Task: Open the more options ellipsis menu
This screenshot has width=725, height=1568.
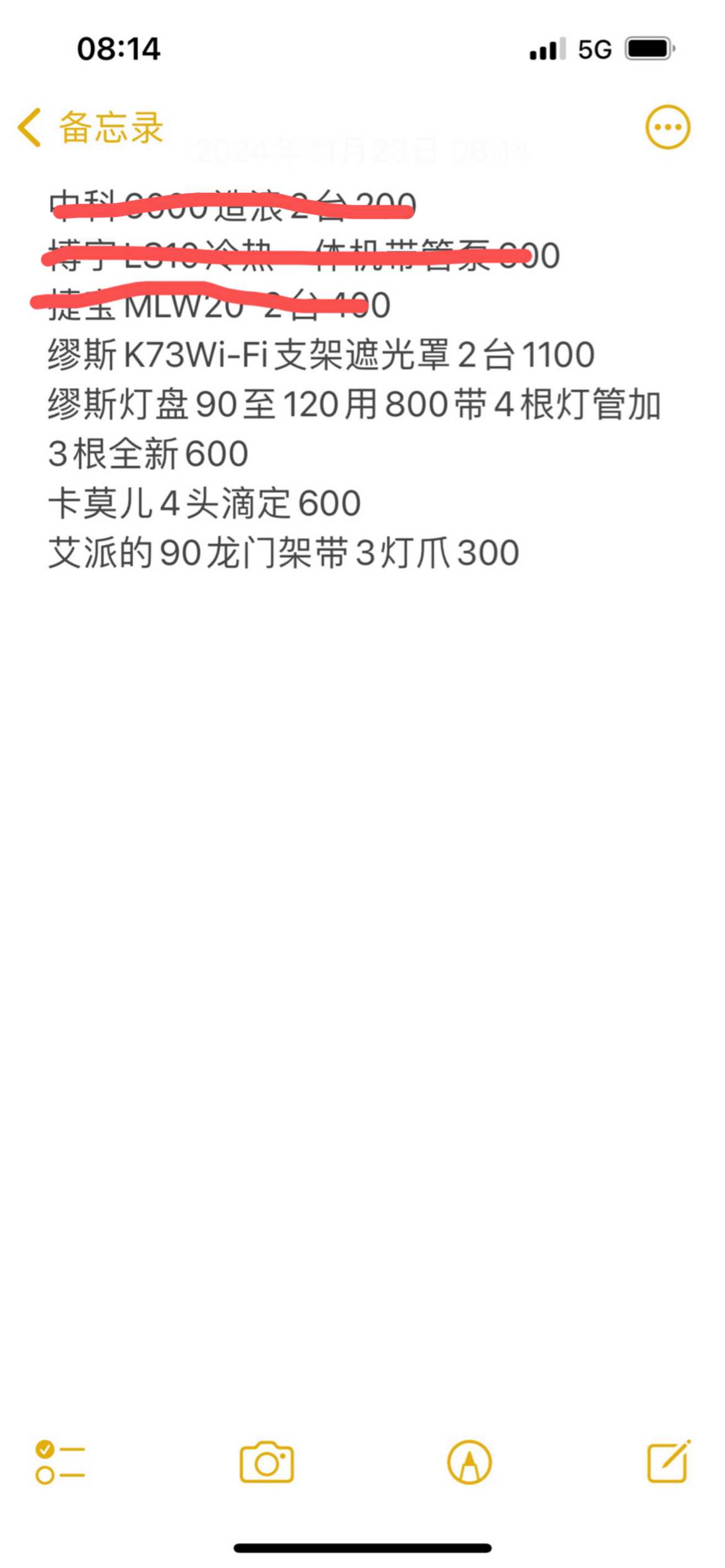Action: (x=667, y=128)
